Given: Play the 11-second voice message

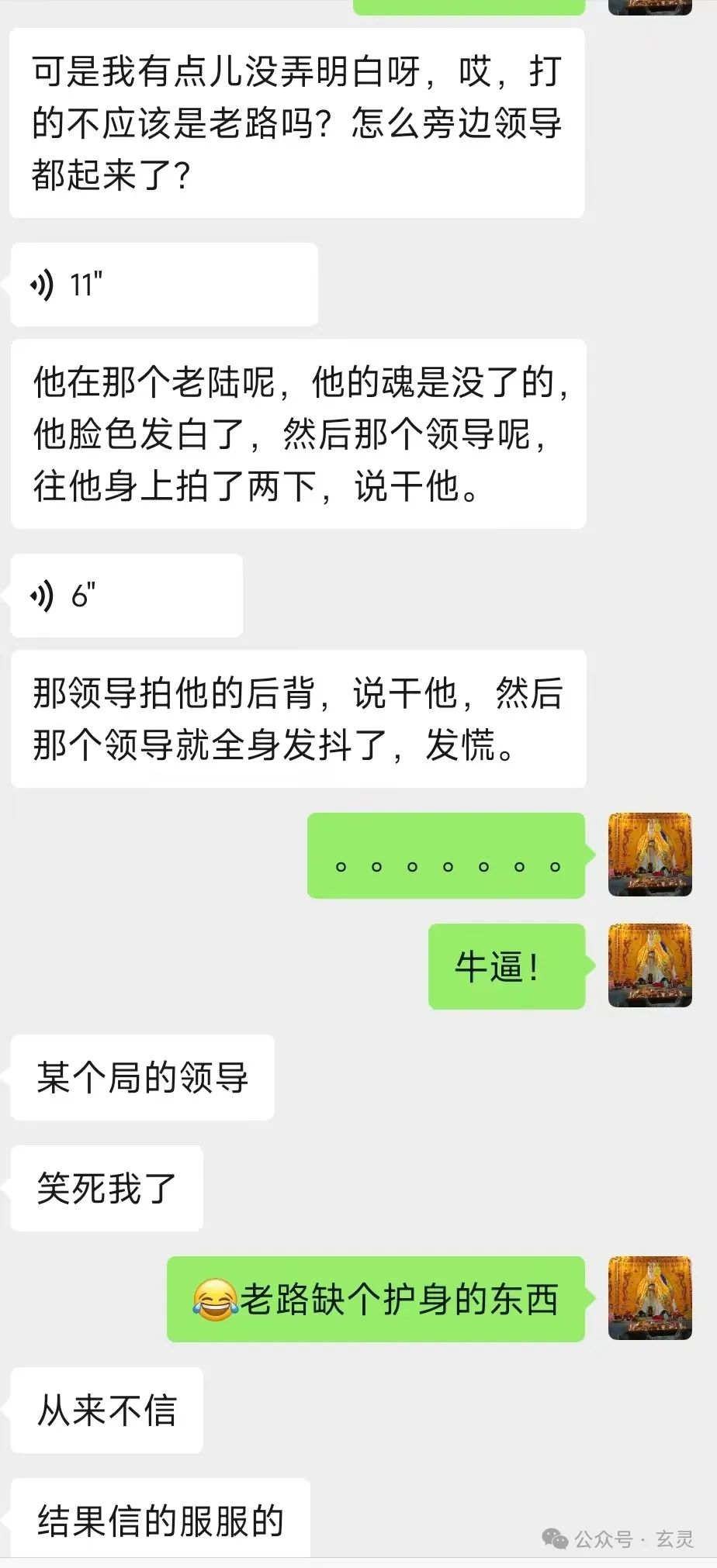Looking at the screenshot, I should tap(163, 285).
